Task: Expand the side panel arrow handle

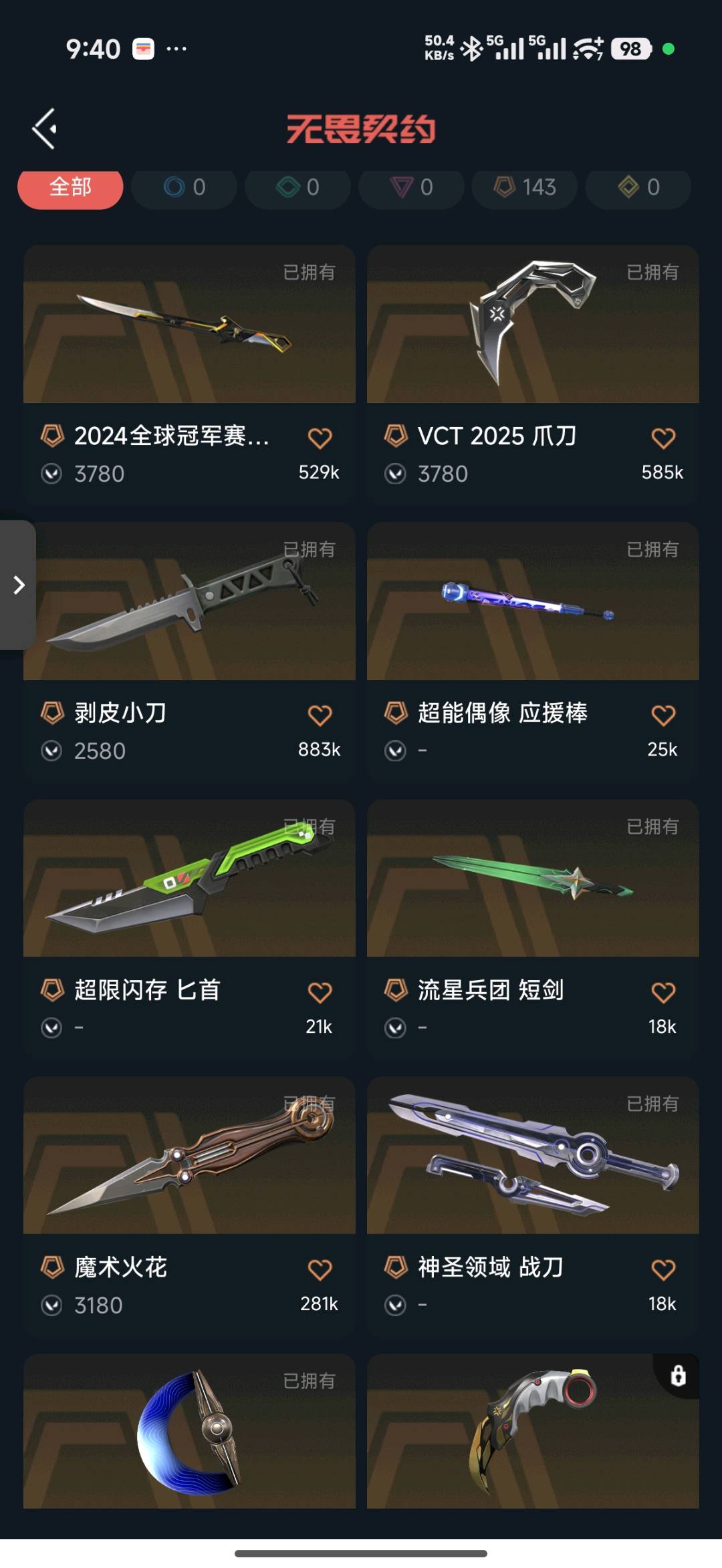Action: pos(19,585)
